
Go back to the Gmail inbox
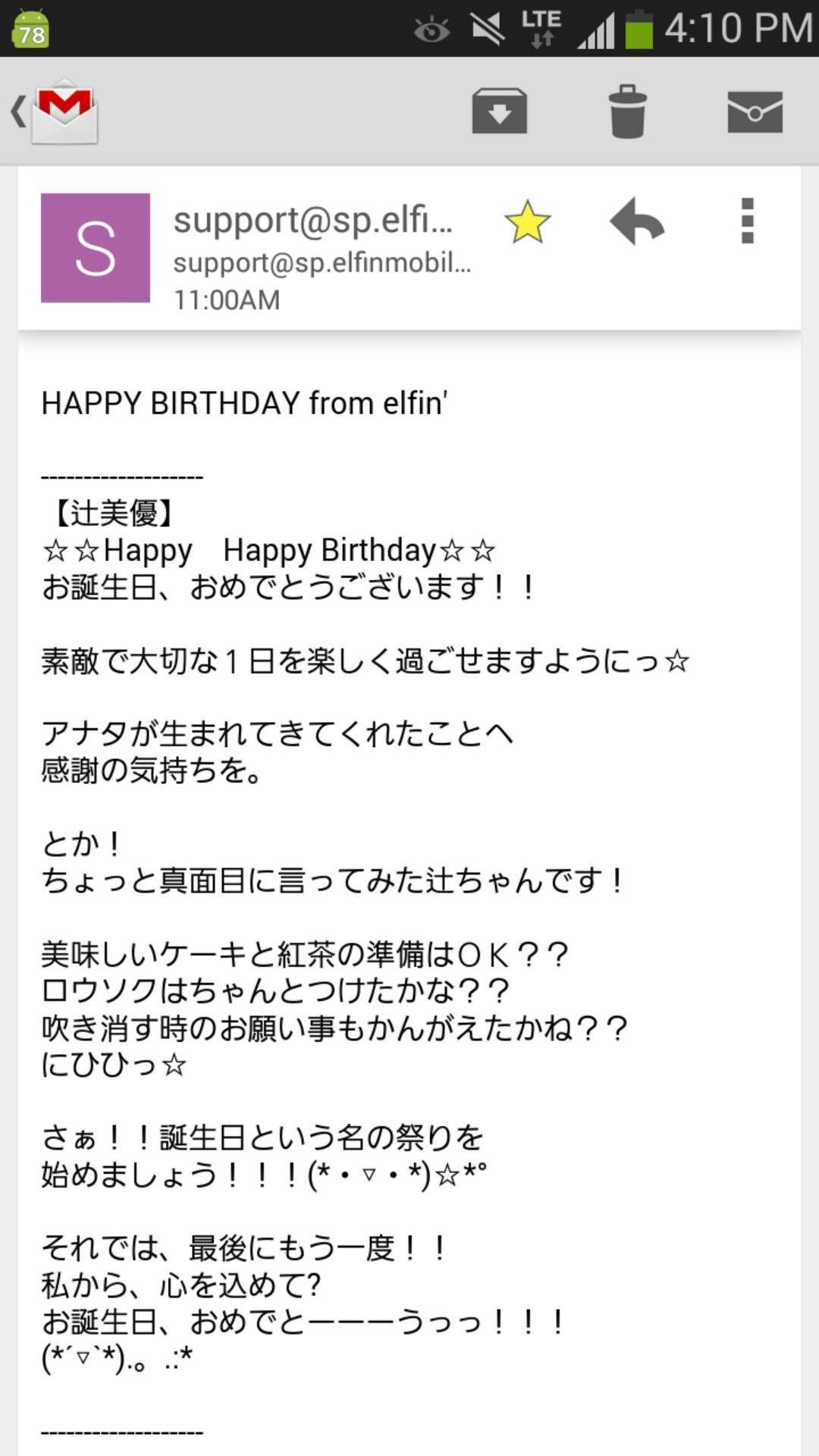[53, 111]
